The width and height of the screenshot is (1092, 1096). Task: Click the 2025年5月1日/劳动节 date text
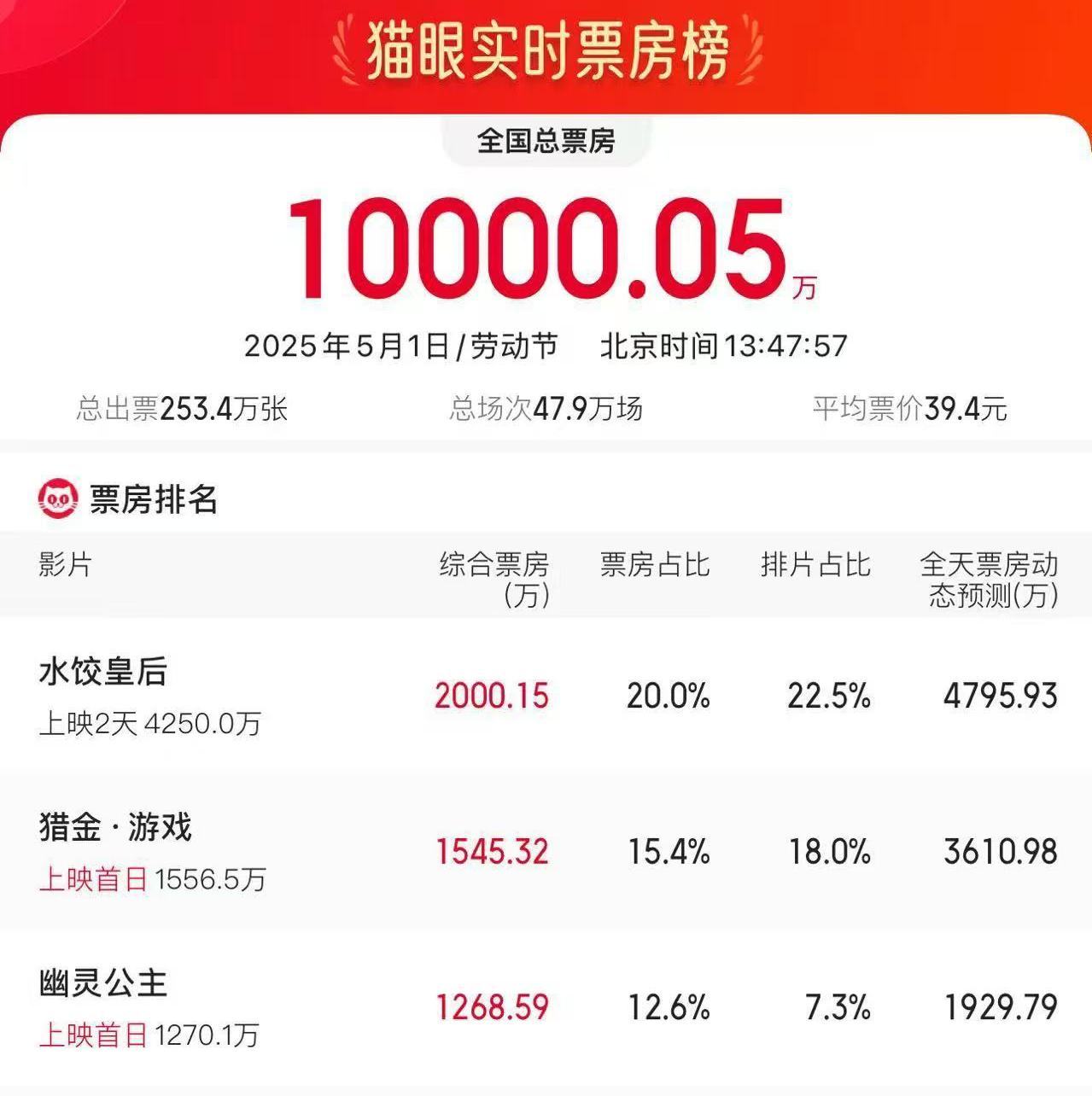pos(402,346)
